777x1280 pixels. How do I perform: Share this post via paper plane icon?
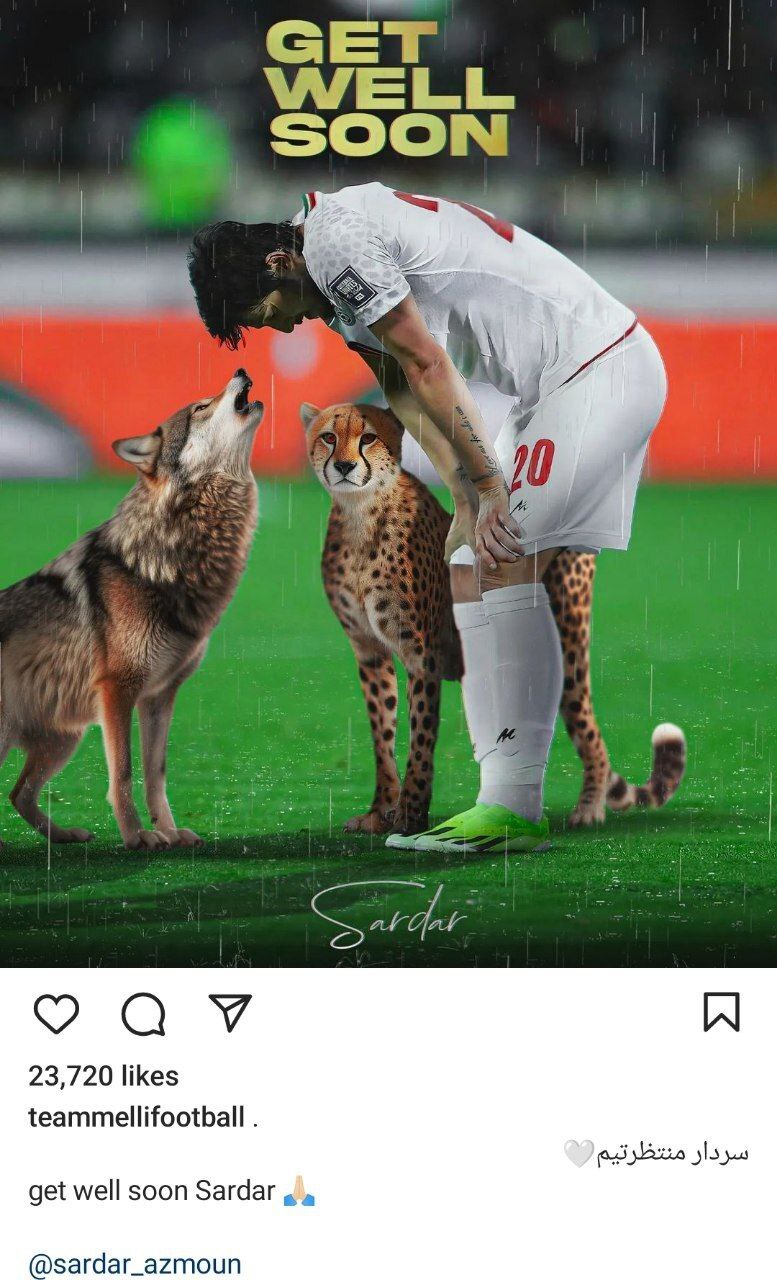click(230, 1013)
